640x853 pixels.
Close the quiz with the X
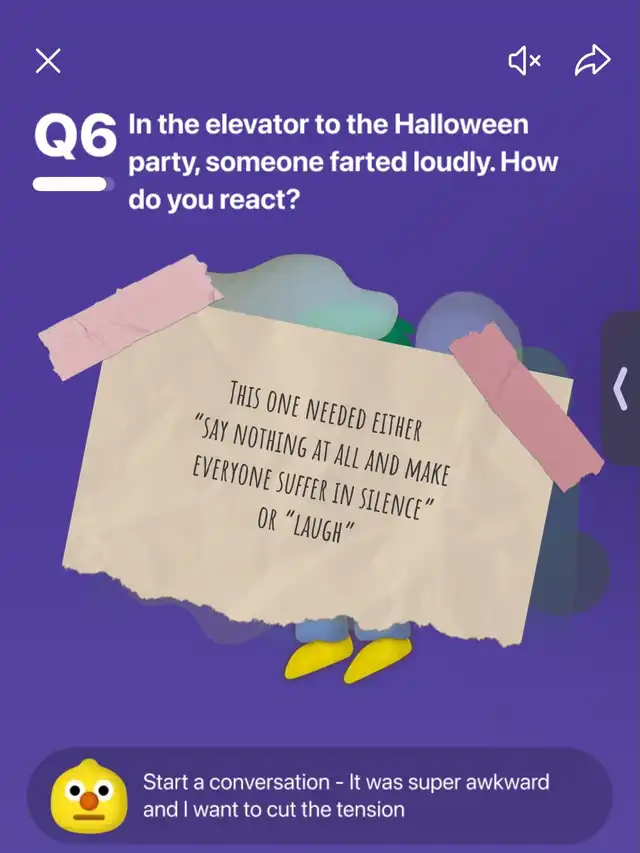(48, 60)
